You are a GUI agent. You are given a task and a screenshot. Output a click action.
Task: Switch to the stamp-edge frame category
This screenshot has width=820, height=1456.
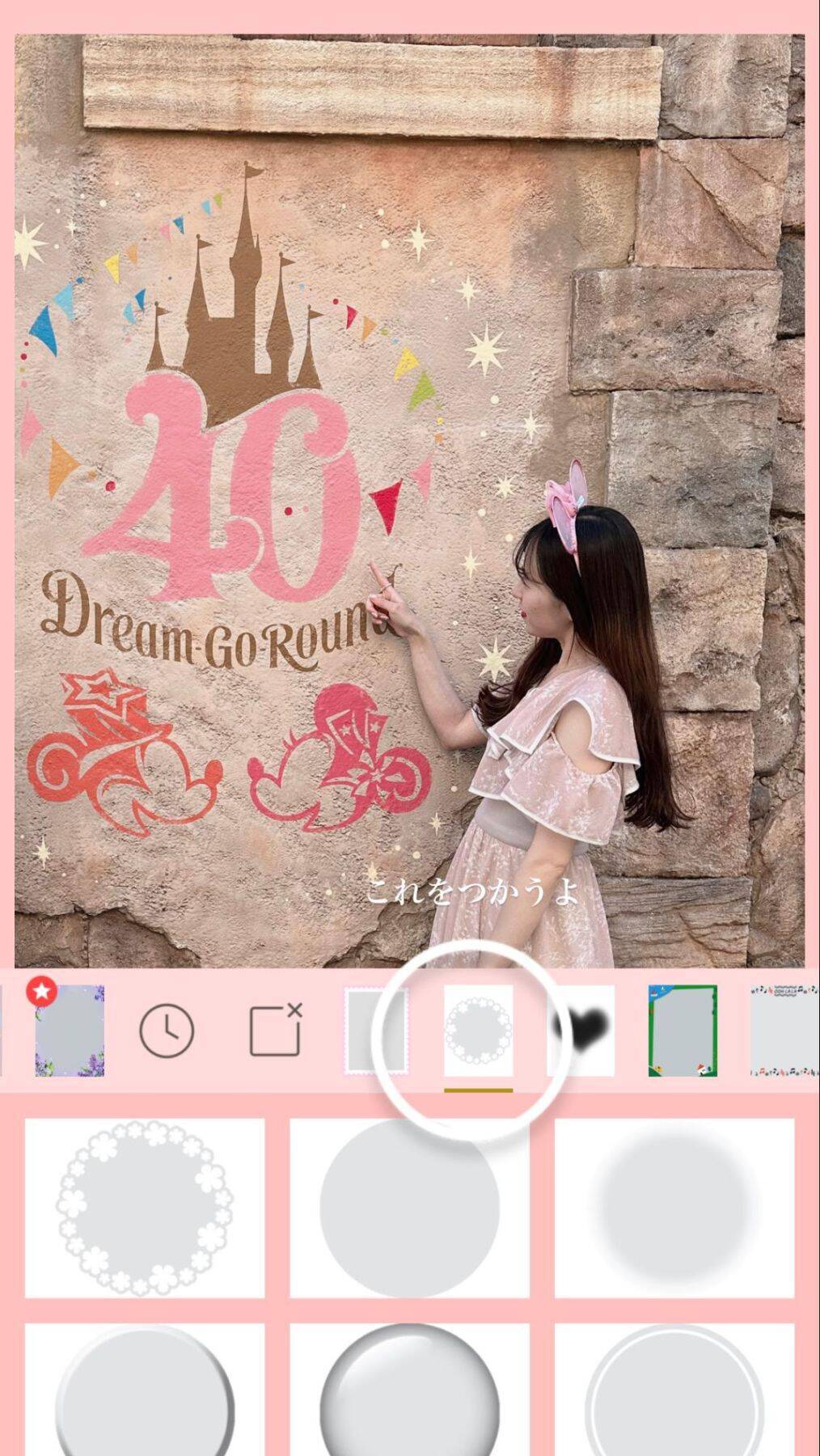[374, 1031]
